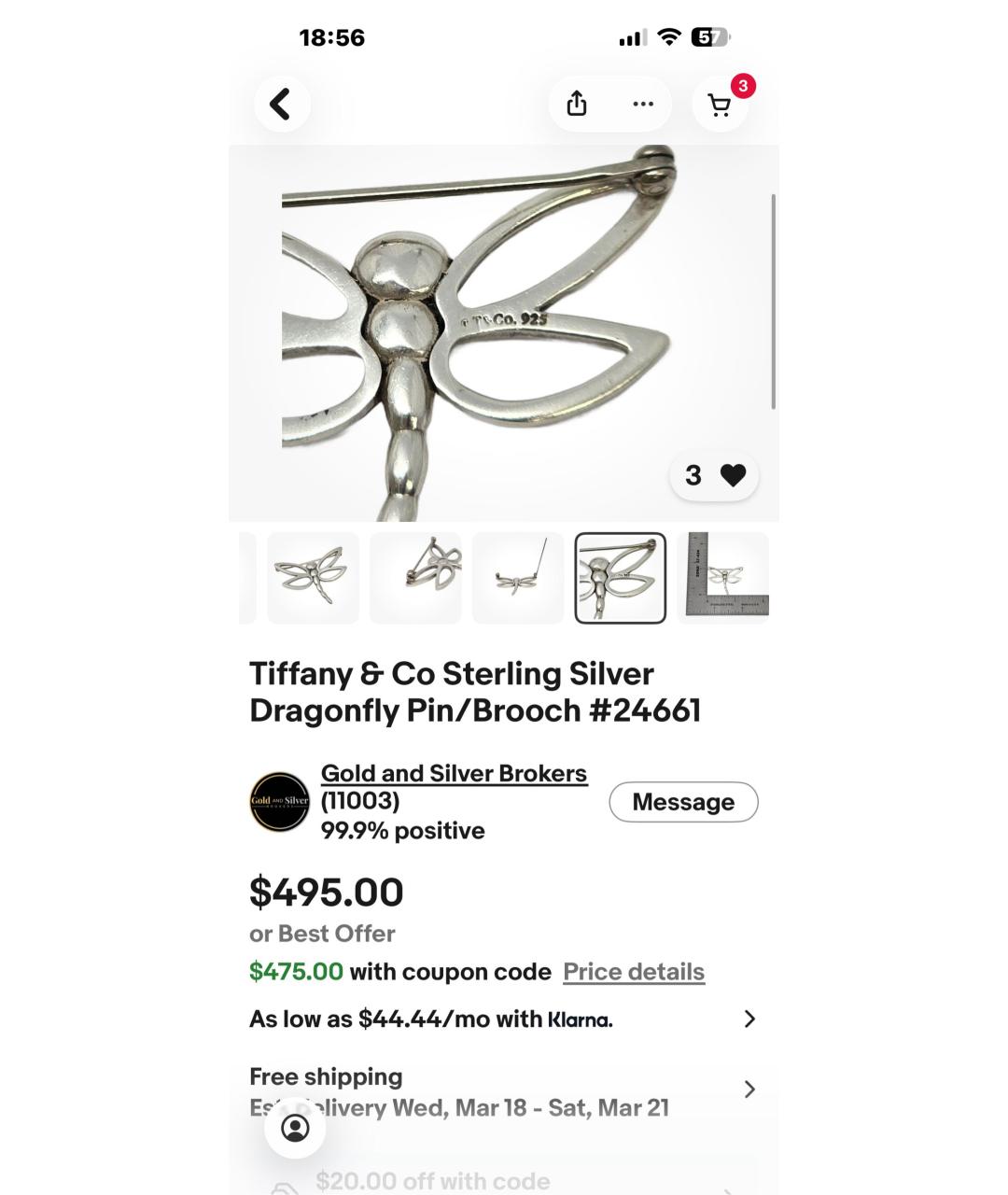Image resolution: width=1008 pixels, height=1195 pixels.
Task: Open Price details link
Action: pos(634,972)
